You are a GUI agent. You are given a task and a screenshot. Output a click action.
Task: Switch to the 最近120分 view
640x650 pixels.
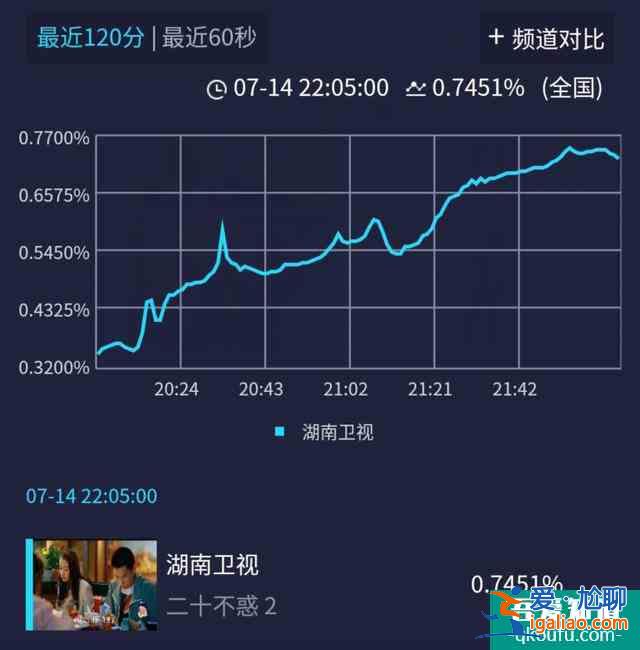(x=91, y=38)
